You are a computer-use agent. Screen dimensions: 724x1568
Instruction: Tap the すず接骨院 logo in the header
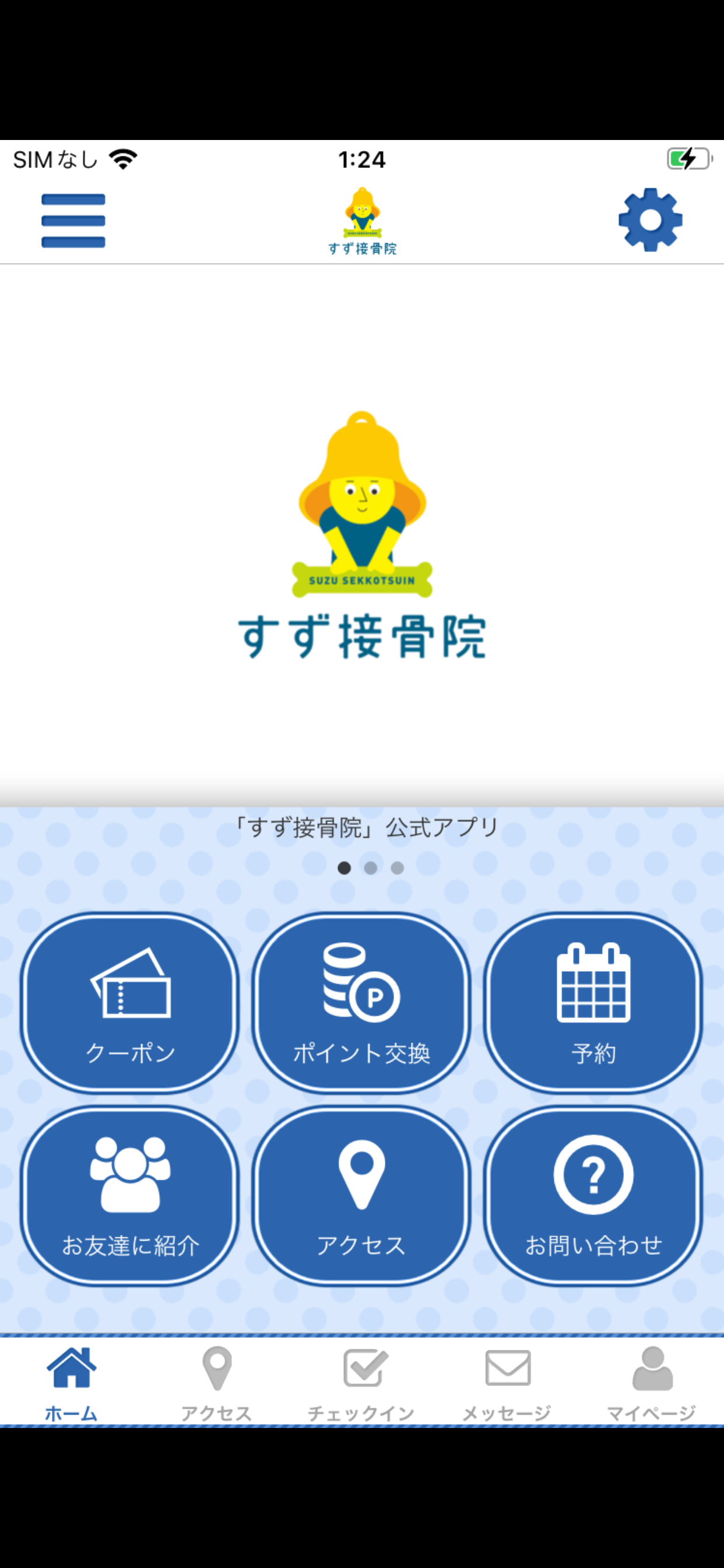pos(362,220)
